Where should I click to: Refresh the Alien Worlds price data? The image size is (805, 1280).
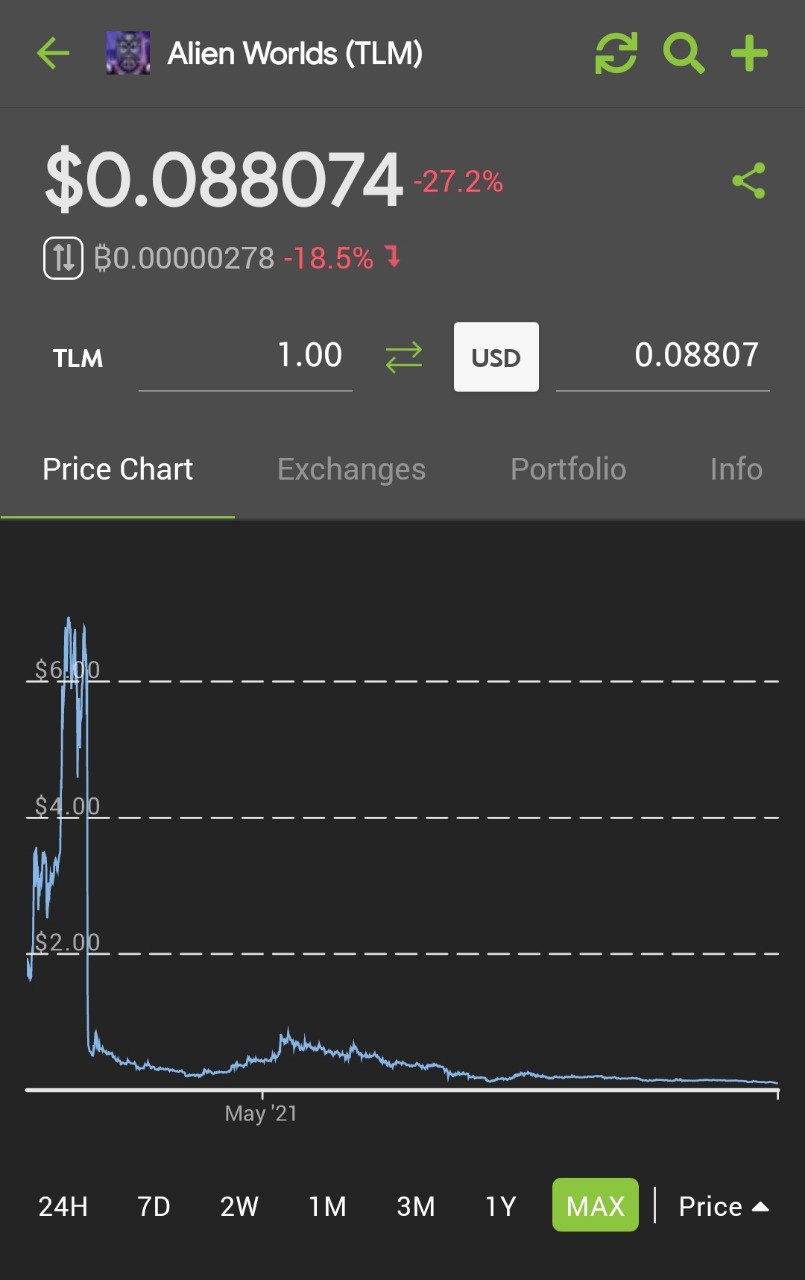pyautogui.click(x=616, y=53)
